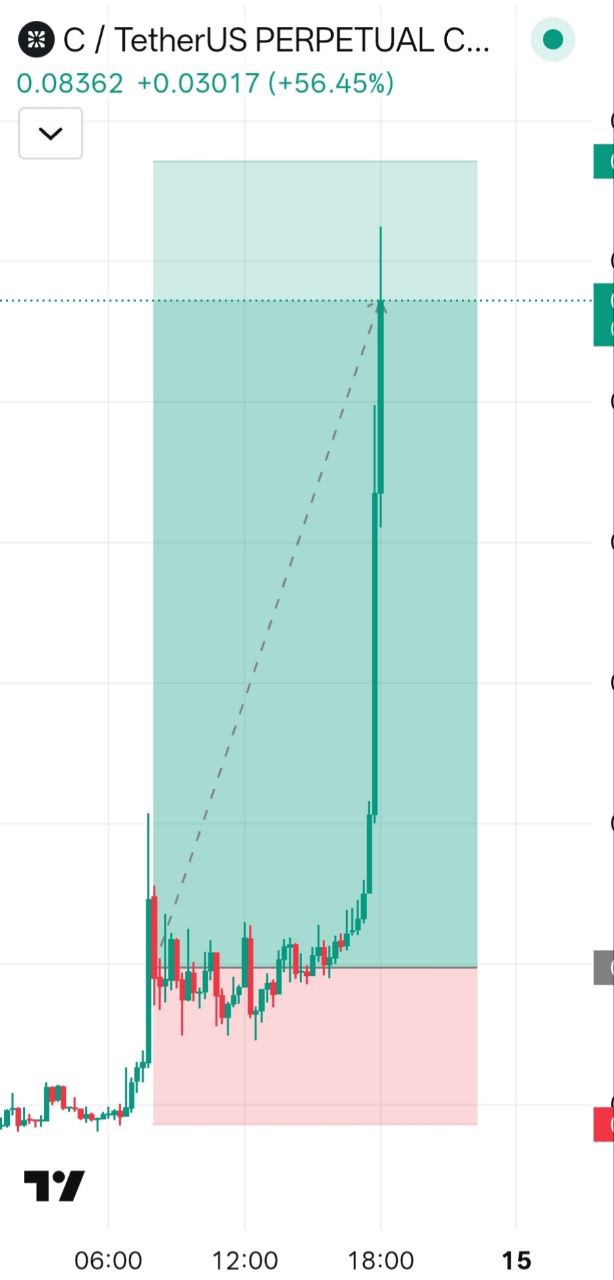The height and width of the screenshot is (1280, 614).
Task: Tap the green market status dot
Action: click(552, 41)
